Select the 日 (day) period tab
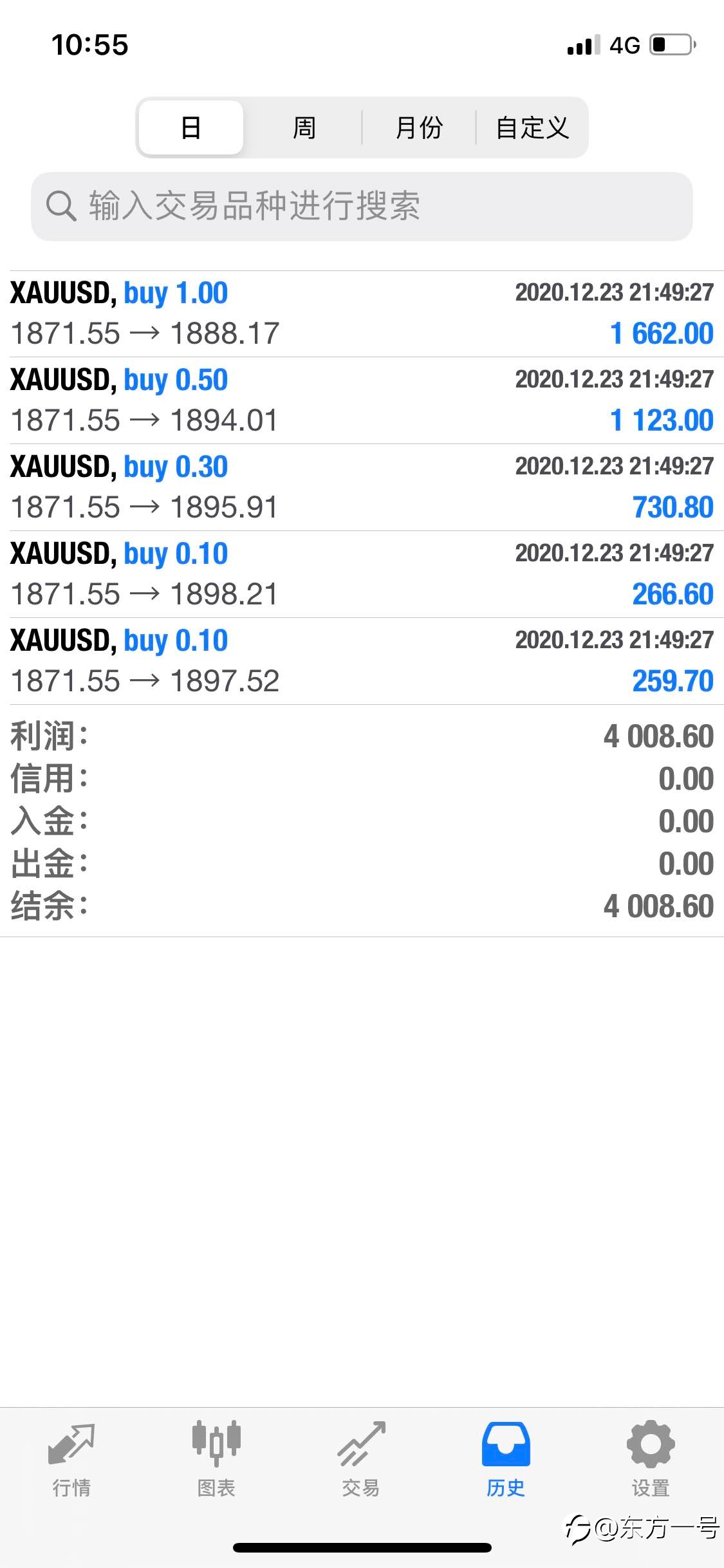 (191, 127)
